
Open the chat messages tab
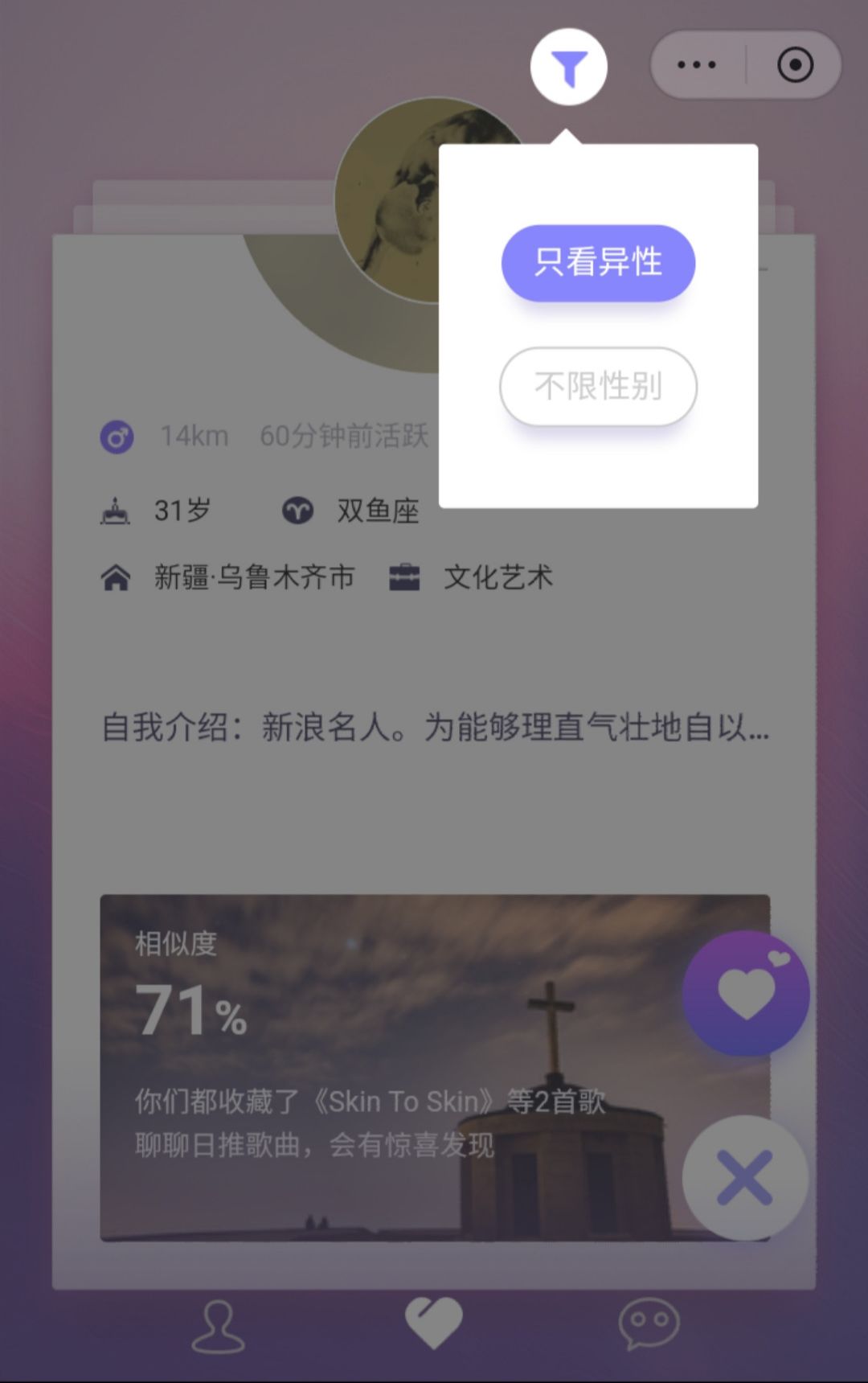tap(649, 1323)
